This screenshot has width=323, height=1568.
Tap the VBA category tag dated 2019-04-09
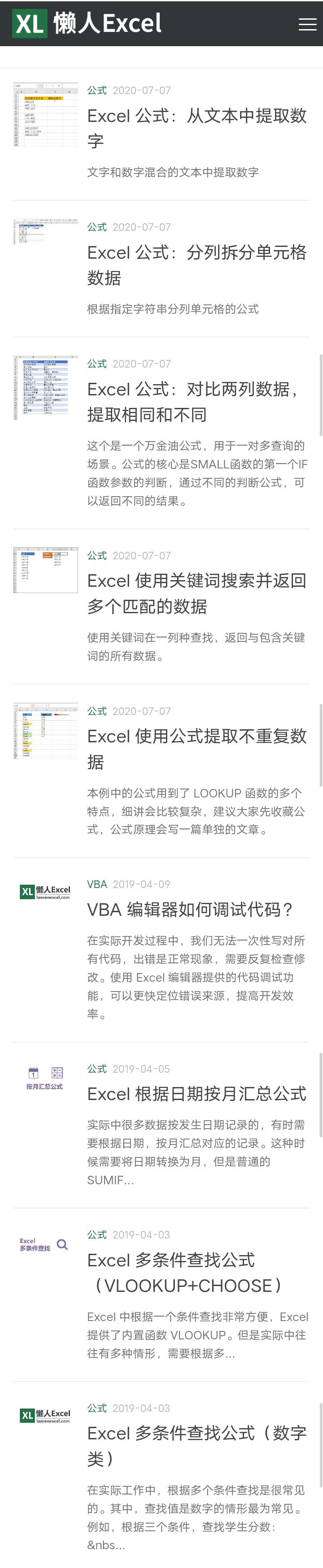[x=97, y=884]
